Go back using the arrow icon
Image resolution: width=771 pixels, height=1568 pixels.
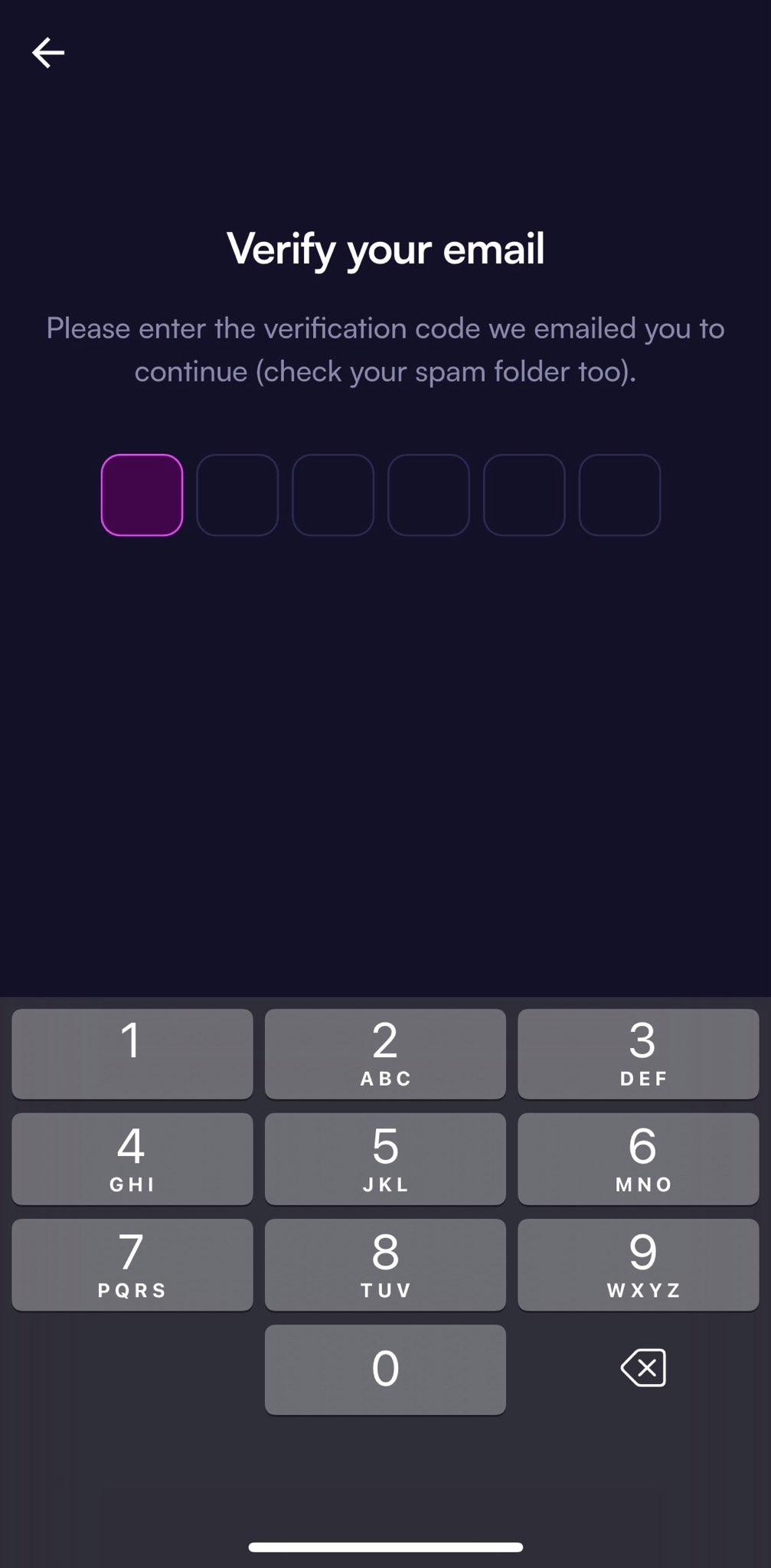48,53
